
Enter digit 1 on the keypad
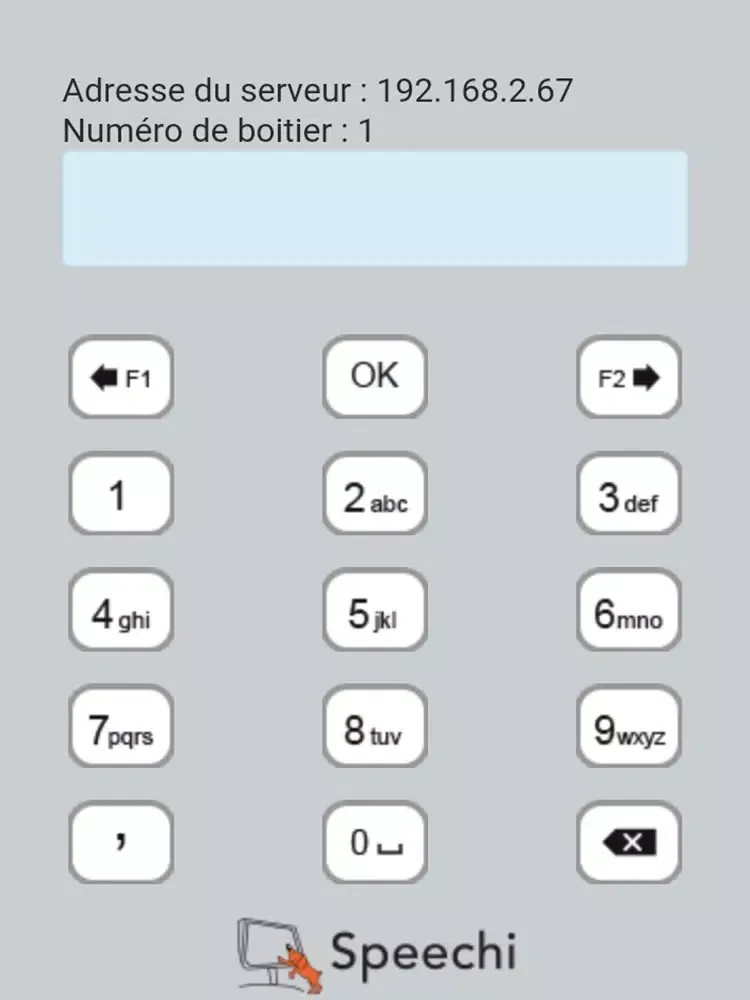pos(121,494)
